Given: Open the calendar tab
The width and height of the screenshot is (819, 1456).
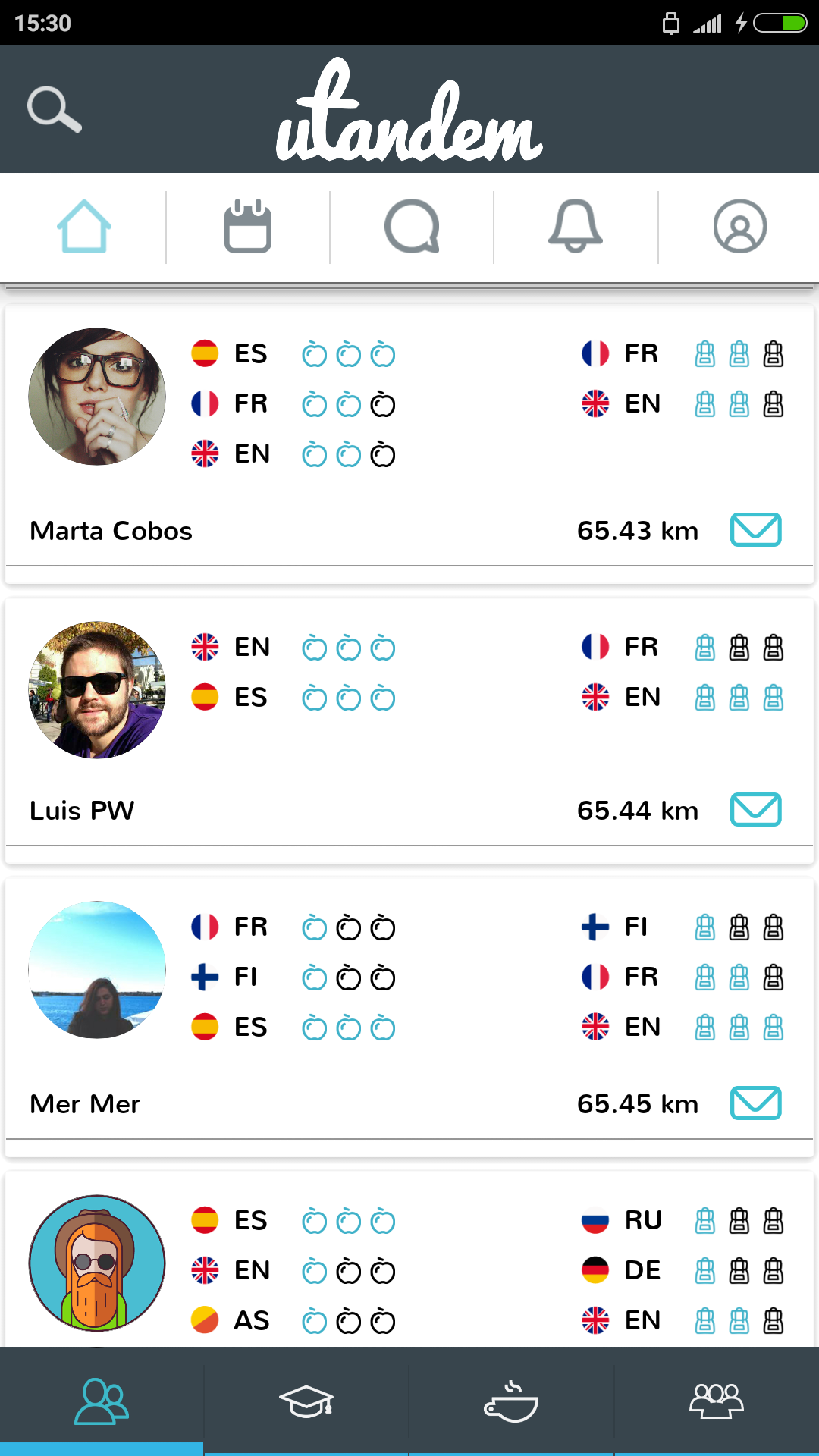Looking at the screenshot, I should click(x=248, y=226).
